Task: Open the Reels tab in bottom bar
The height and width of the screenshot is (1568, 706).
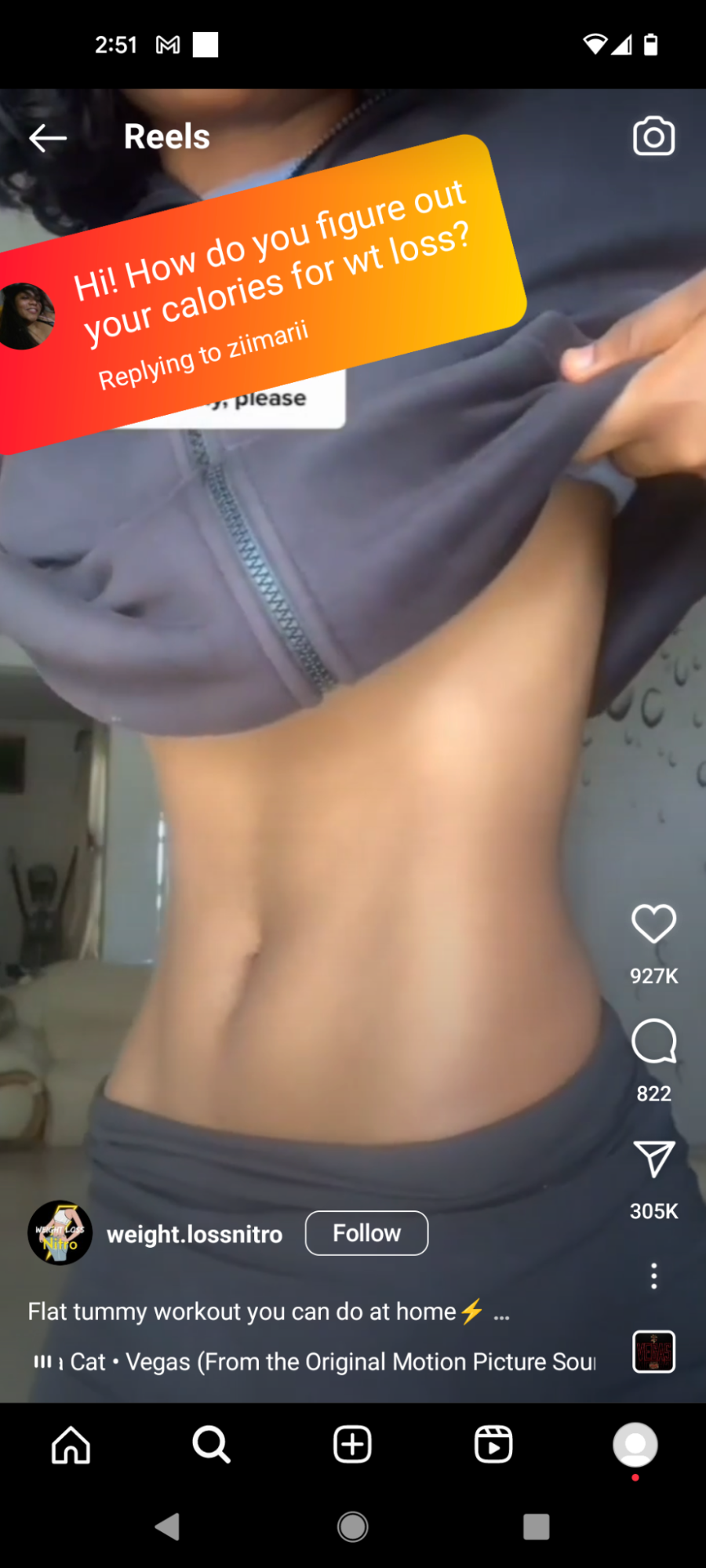Action: tap(493, 1445)
